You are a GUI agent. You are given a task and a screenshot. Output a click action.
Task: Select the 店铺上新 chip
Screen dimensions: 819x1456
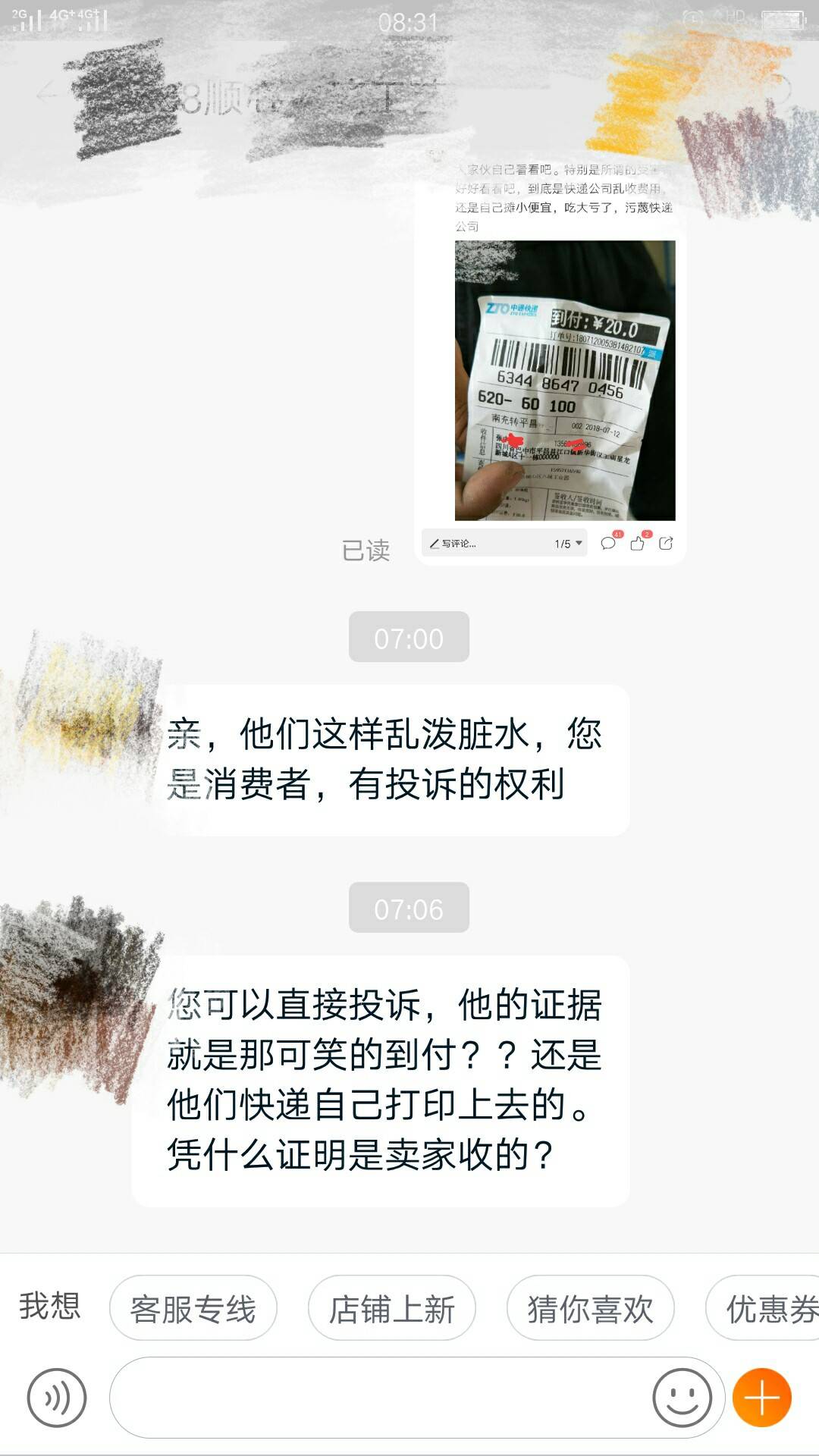click(391, 1308)
